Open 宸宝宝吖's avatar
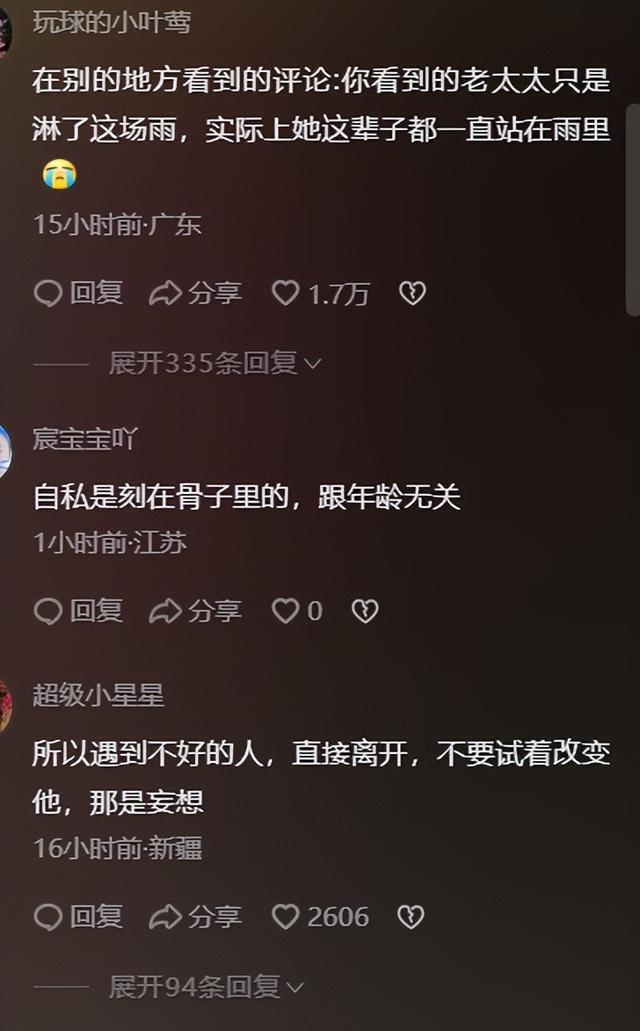Viewport: 640px width, 1031px height. [4, 450]
